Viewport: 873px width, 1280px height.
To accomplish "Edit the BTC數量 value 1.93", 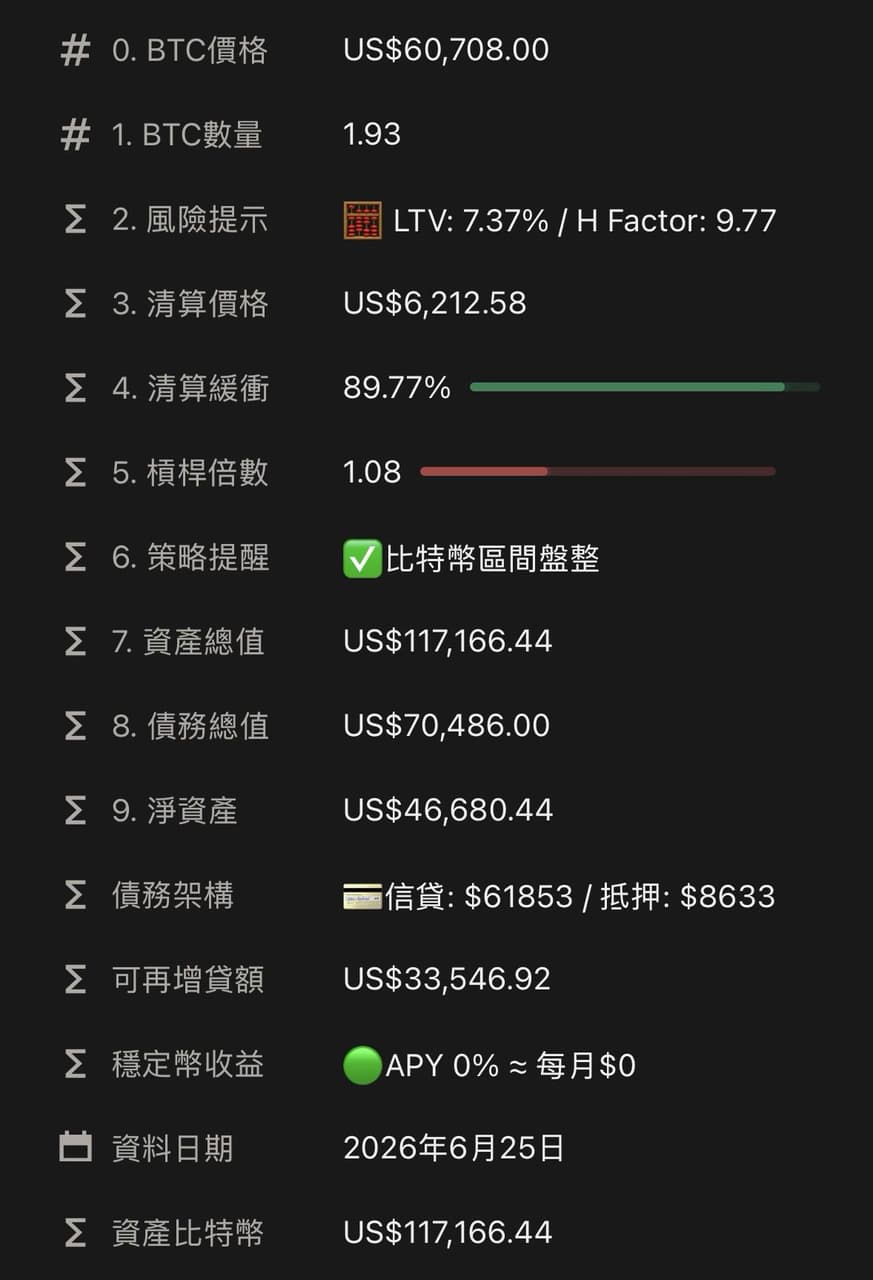I will point(372,134).
